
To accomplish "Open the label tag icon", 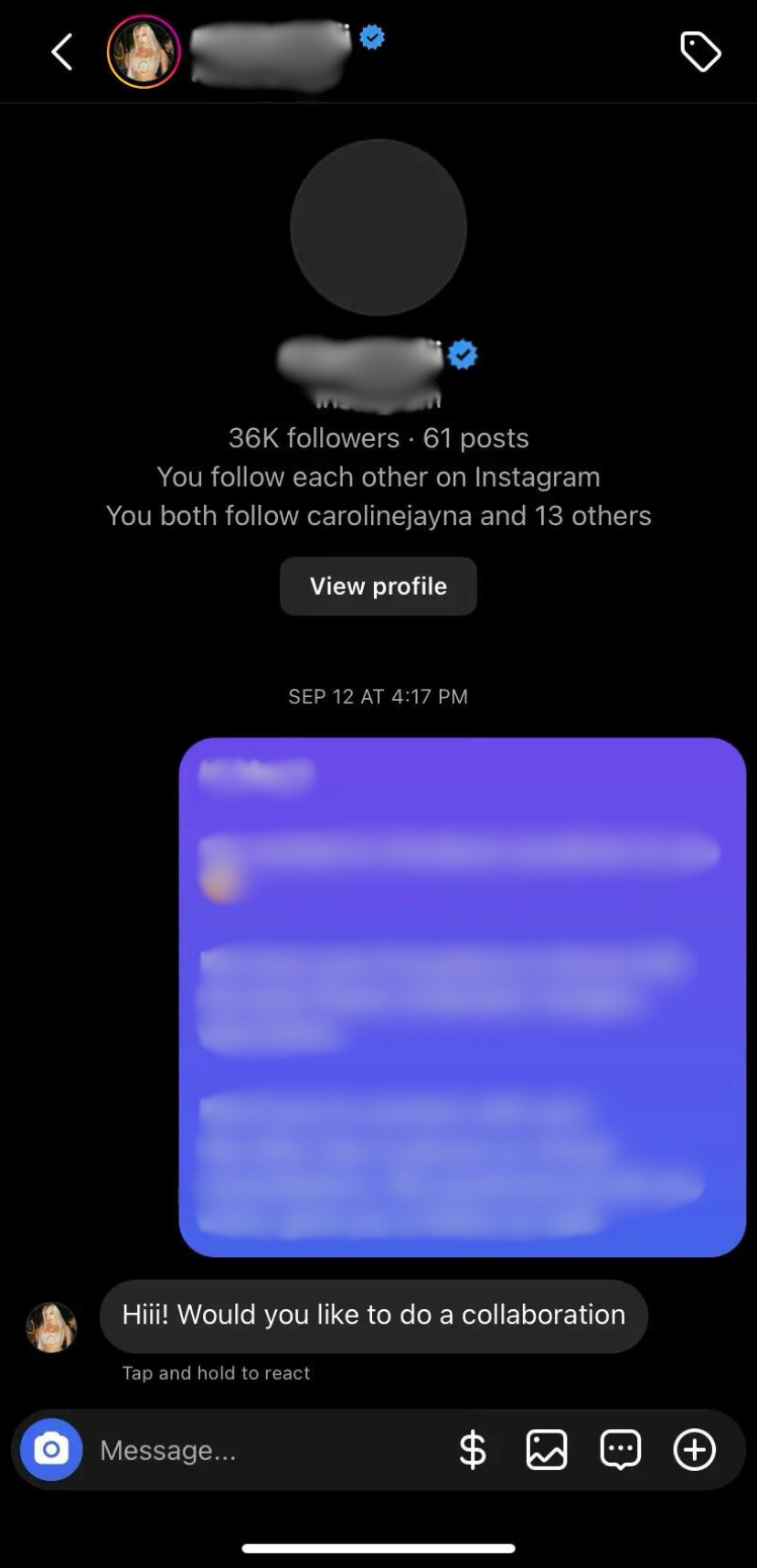I will coord(700,52).
